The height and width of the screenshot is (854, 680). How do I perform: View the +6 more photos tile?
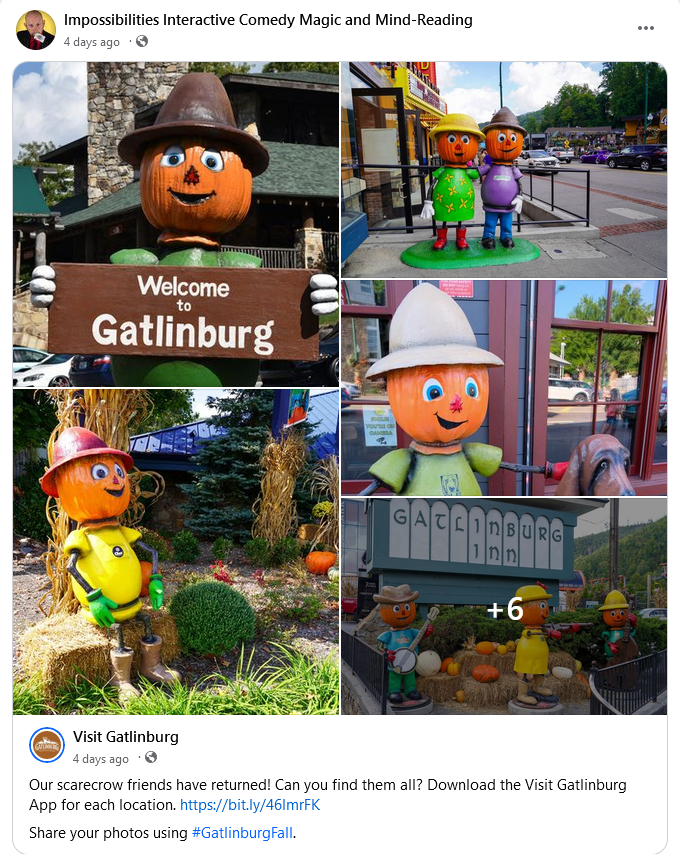[x=503, y=606]
